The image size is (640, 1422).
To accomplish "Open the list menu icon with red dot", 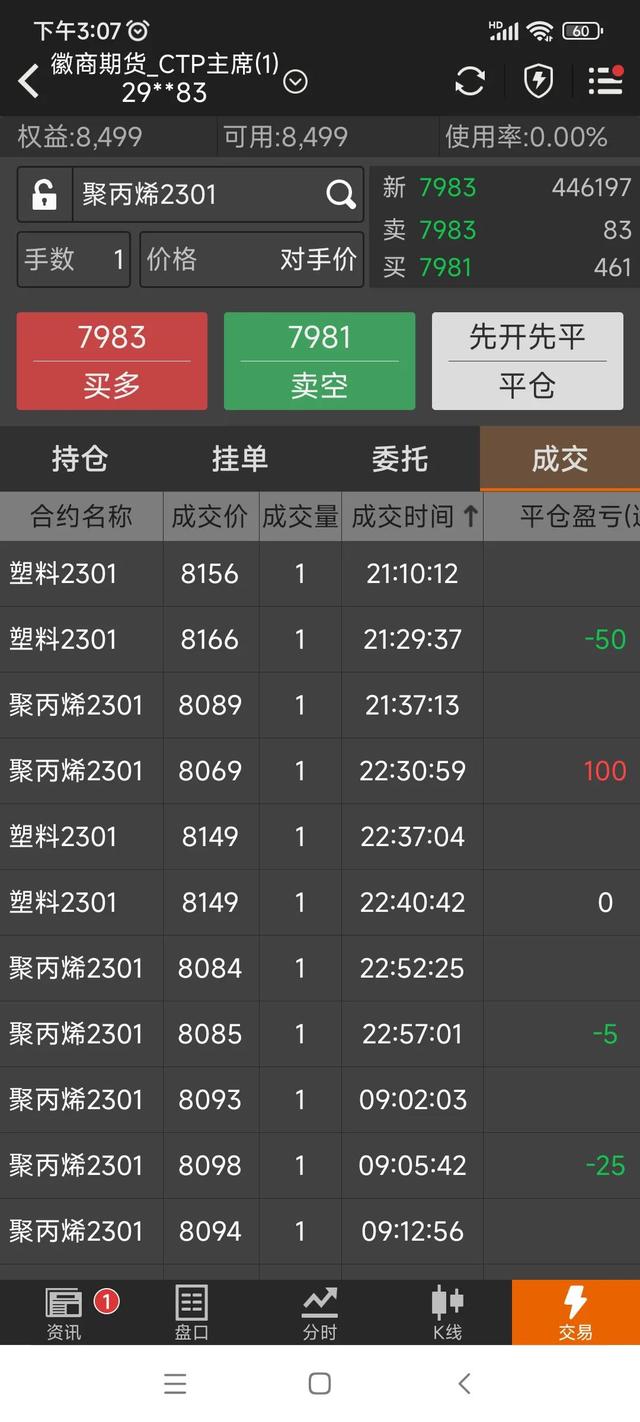I will coord(604,81).
